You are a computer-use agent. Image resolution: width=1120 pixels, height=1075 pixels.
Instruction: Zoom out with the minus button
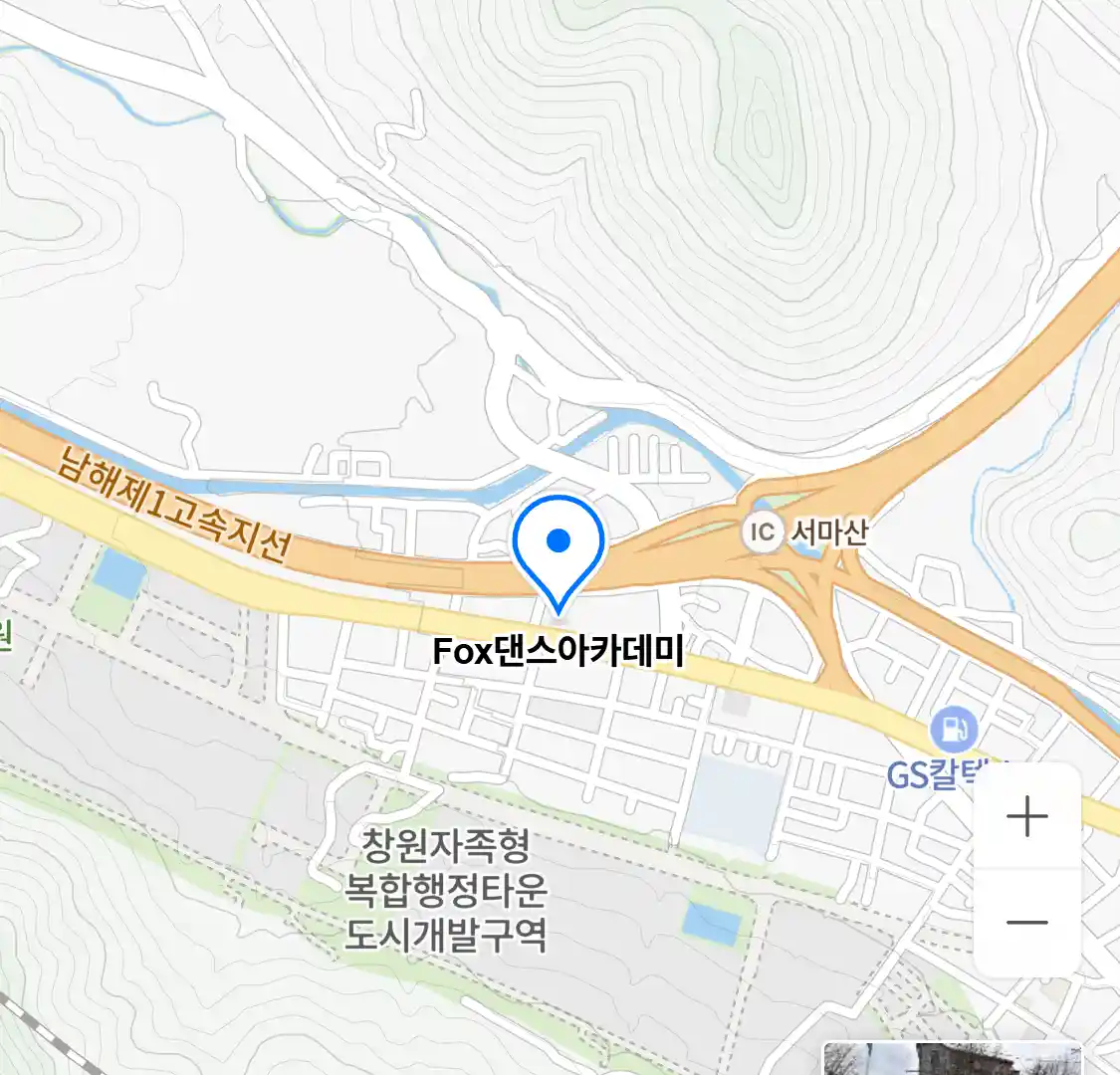[1026, 922]
